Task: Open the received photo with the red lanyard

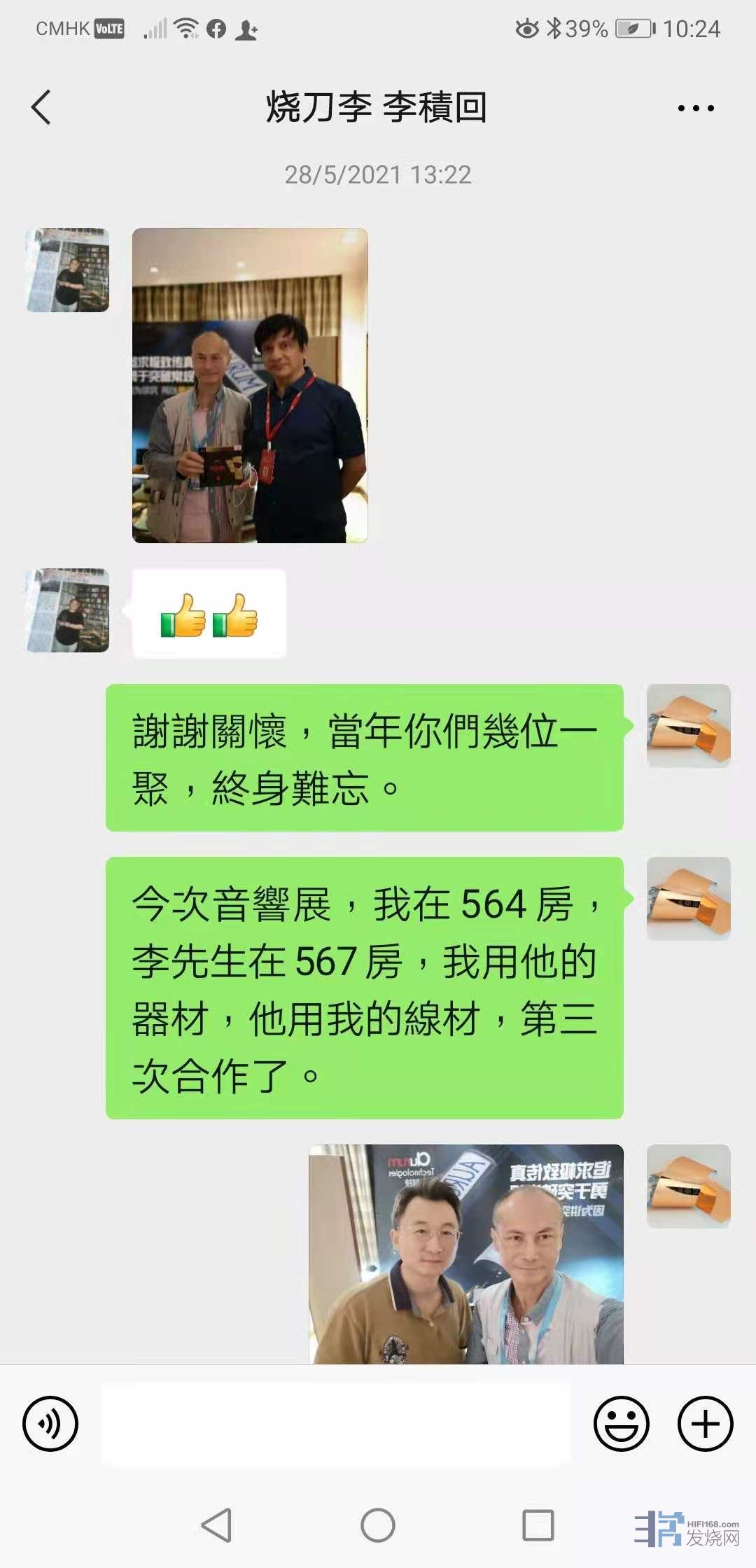Action: (x=250, y=385)
